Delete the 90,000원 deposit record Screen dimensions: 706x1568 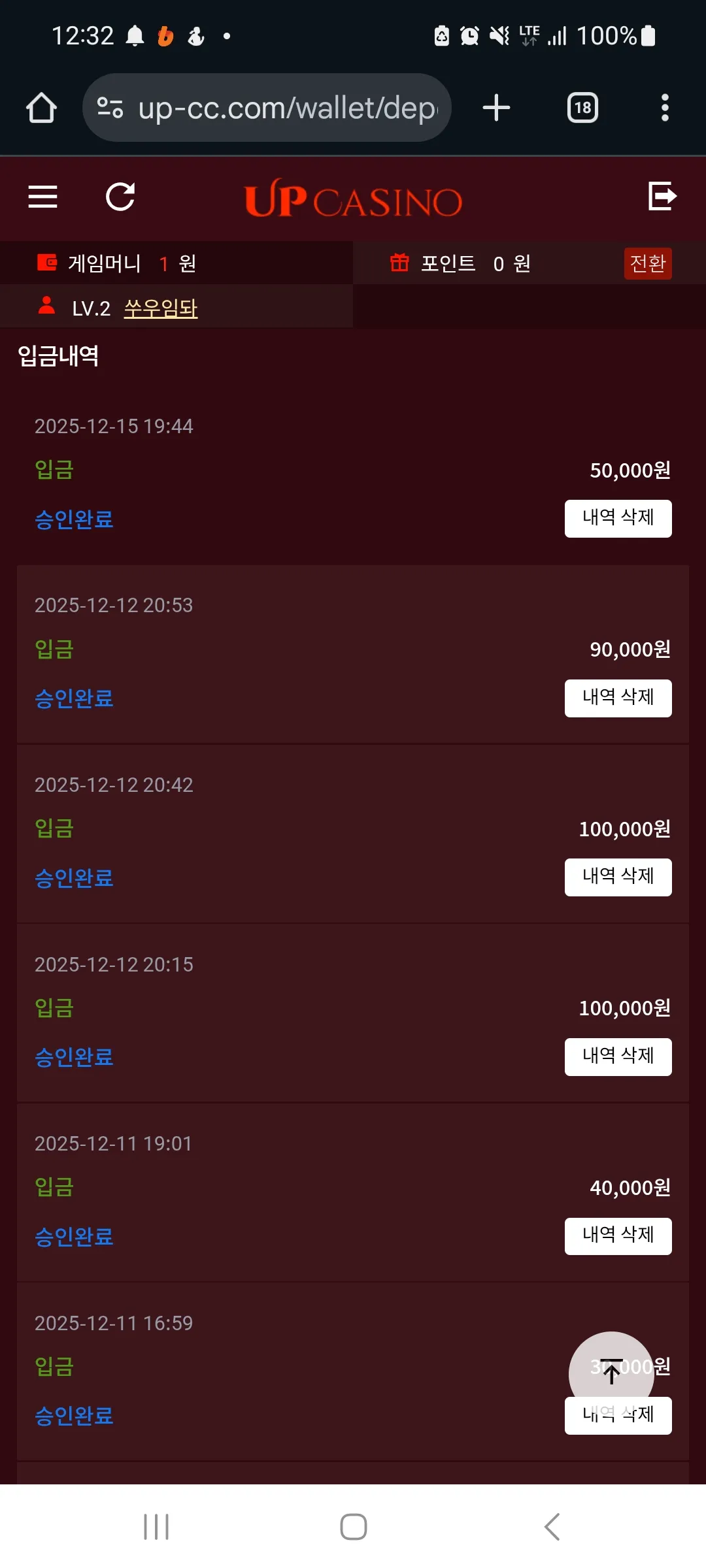point(618,698)
